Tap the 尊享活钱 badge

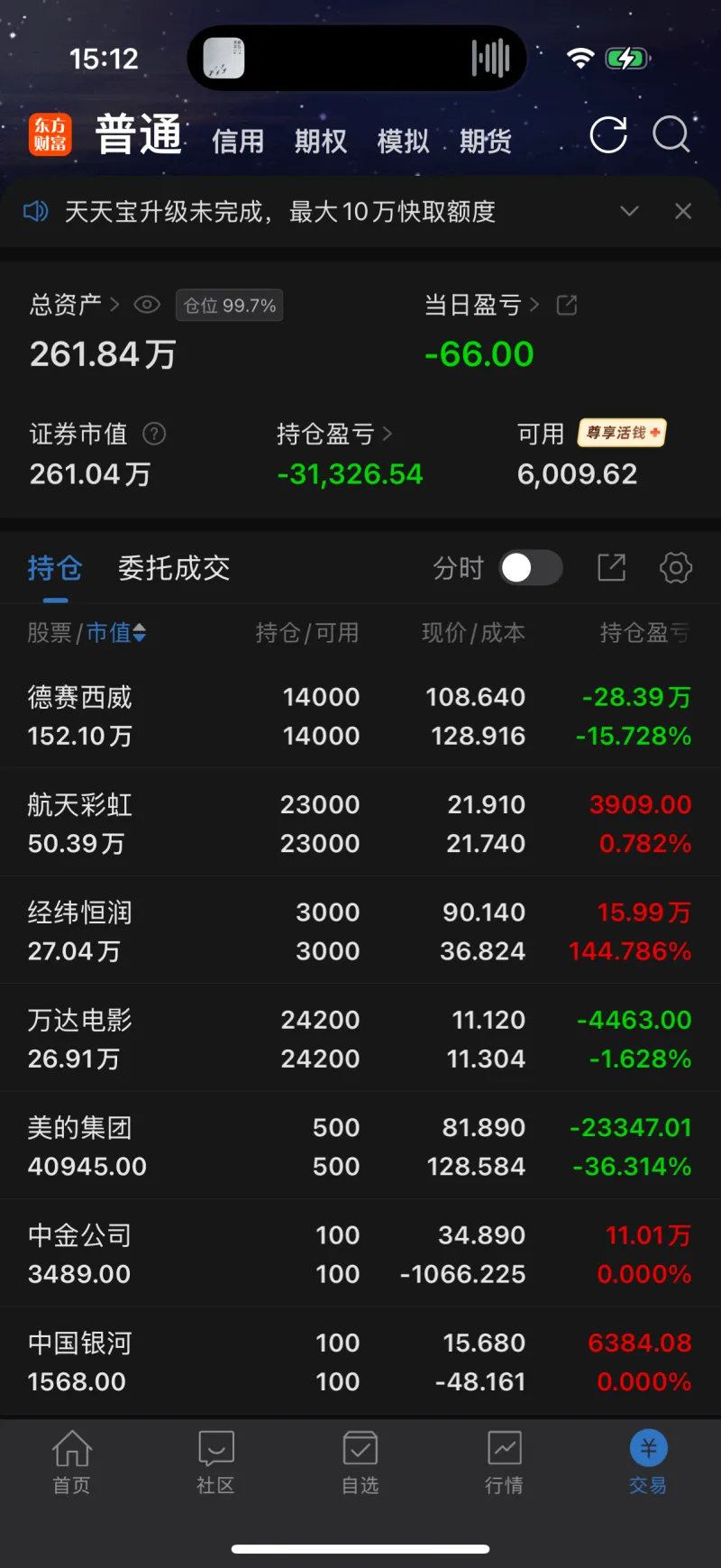click(622, 434)
